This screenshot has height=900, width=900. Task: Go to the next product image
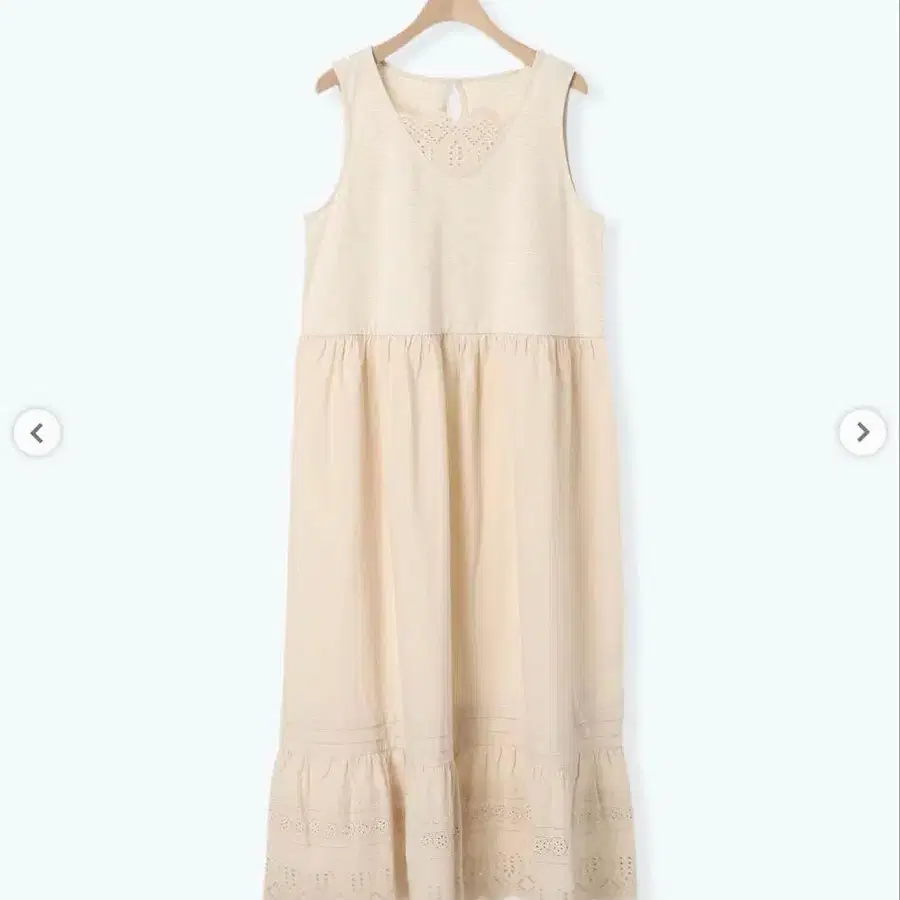863,432
